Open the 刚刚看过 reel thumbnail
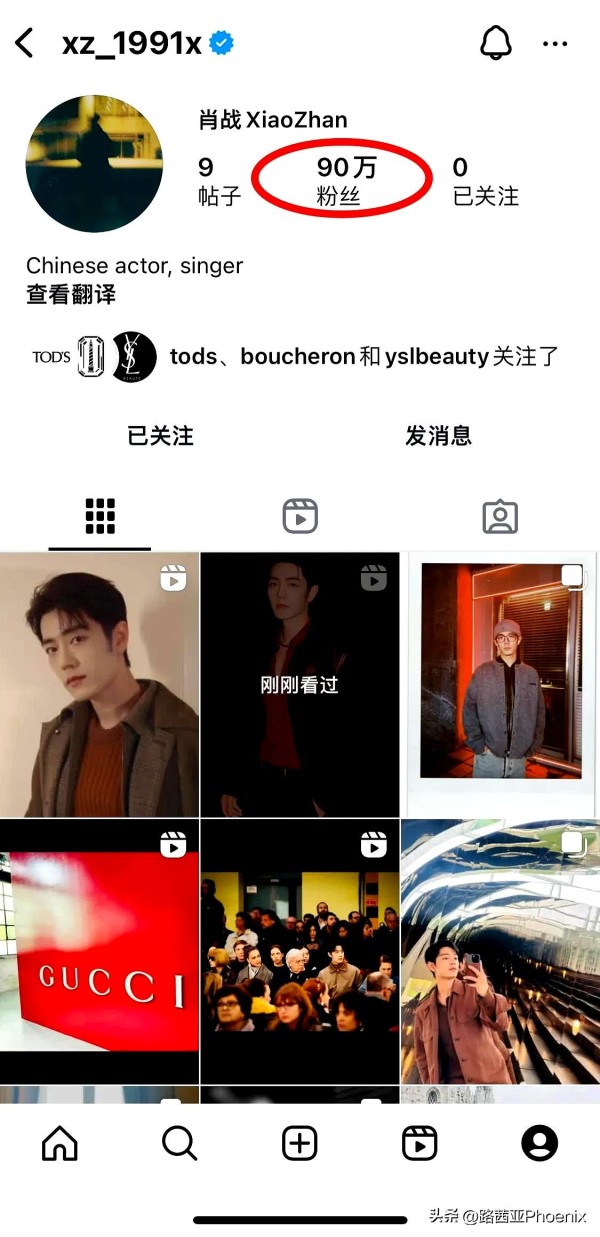The width and height of the screenshot is (600, 1237). tap(300, 685)
